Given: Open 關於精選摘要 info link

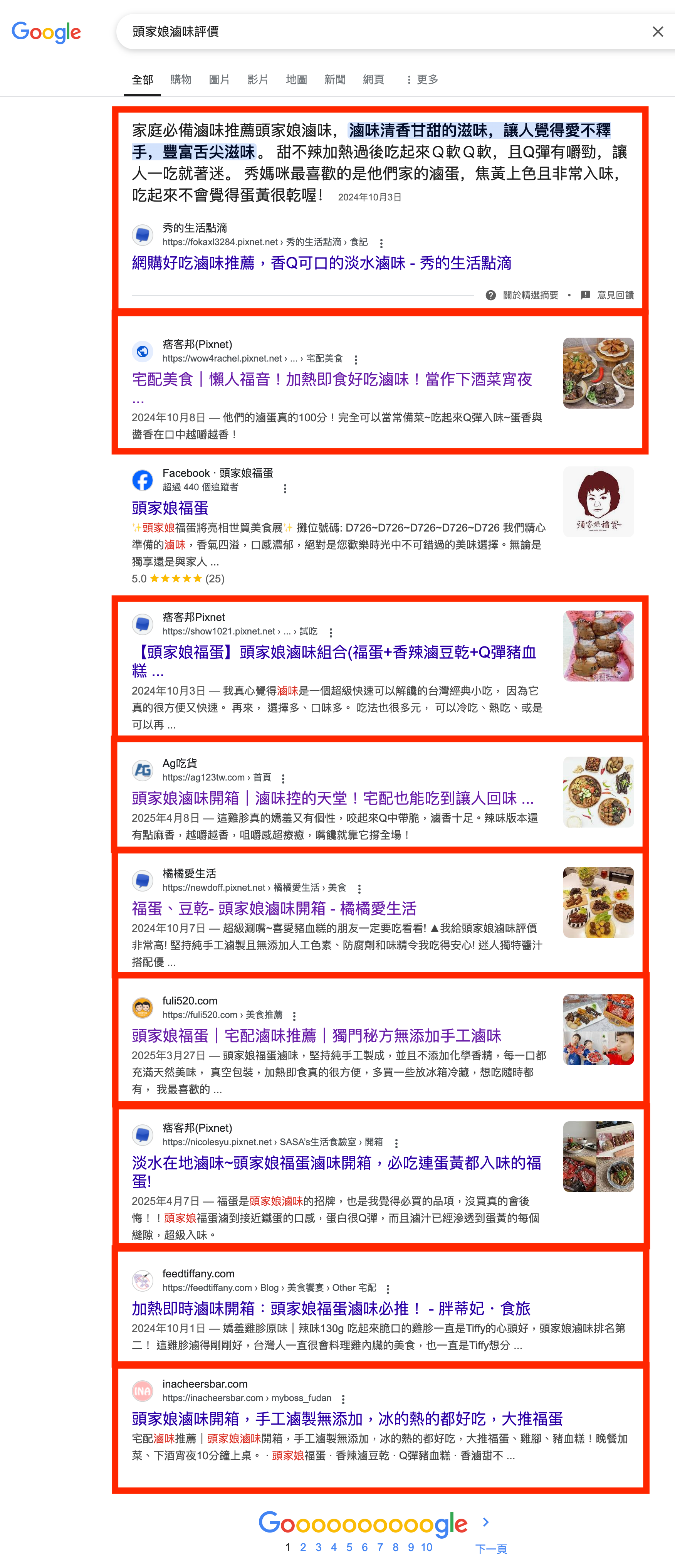Looking at the screenshot, I should [523, 294].
